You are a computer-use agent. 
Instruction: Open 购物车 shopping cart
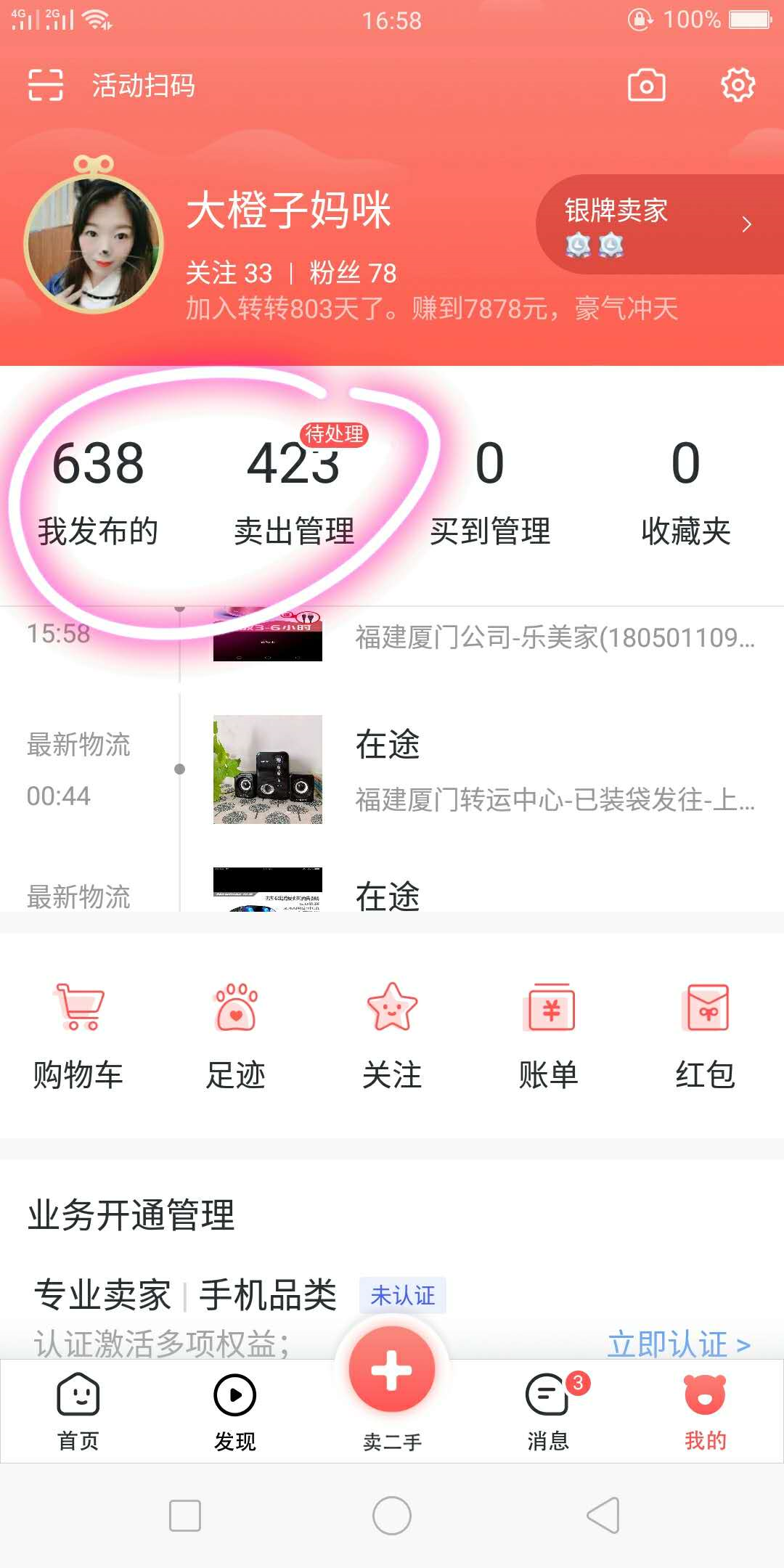[x=78, y=1034]
